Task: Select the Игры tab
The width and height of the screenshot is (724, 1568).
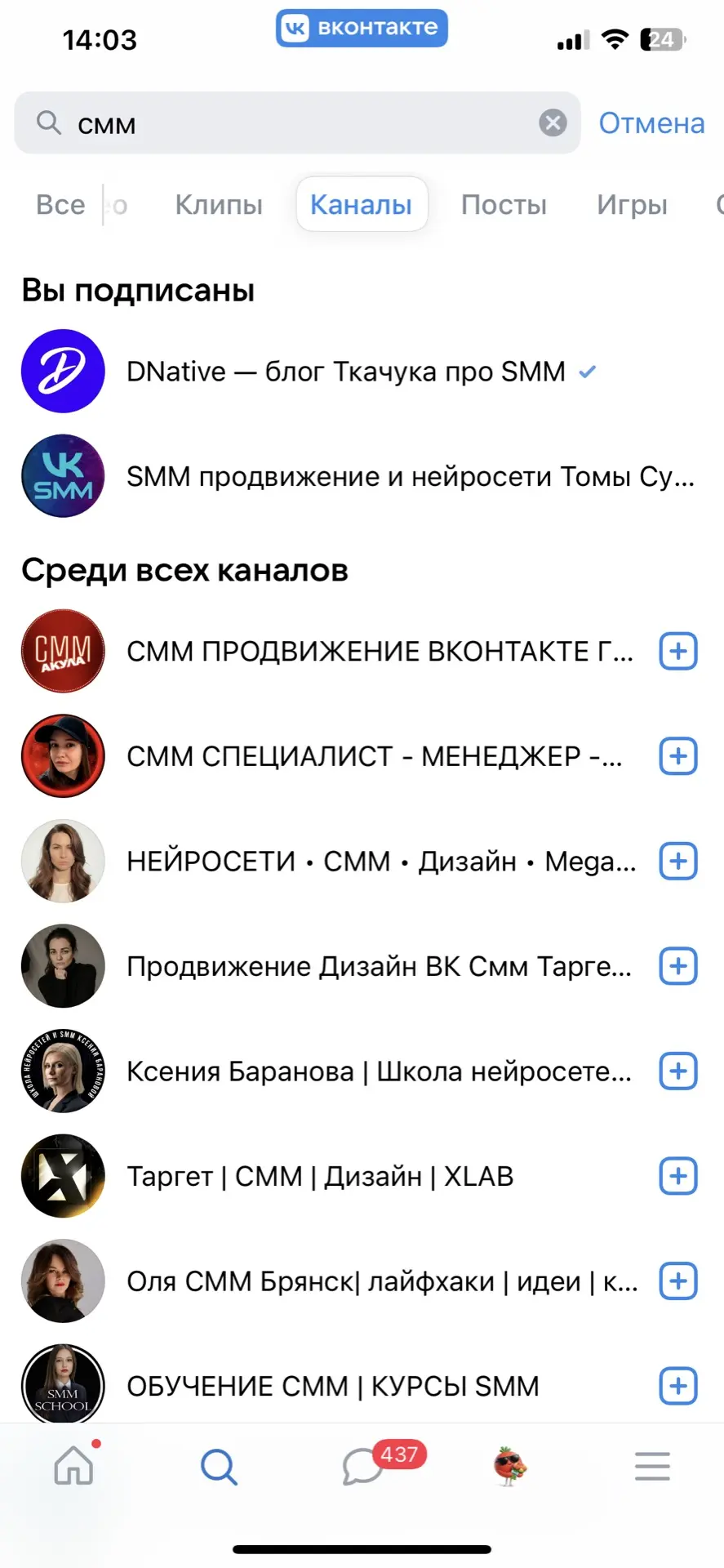Action: (632, 205)
